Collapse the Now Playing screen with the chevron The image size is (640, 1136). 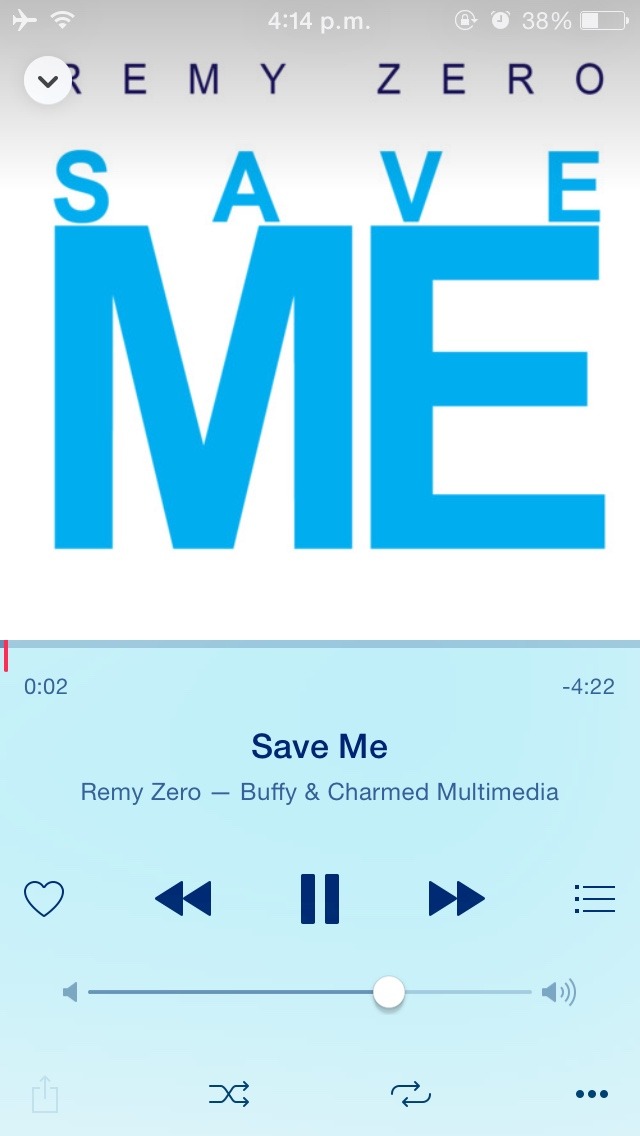(47, 80)
